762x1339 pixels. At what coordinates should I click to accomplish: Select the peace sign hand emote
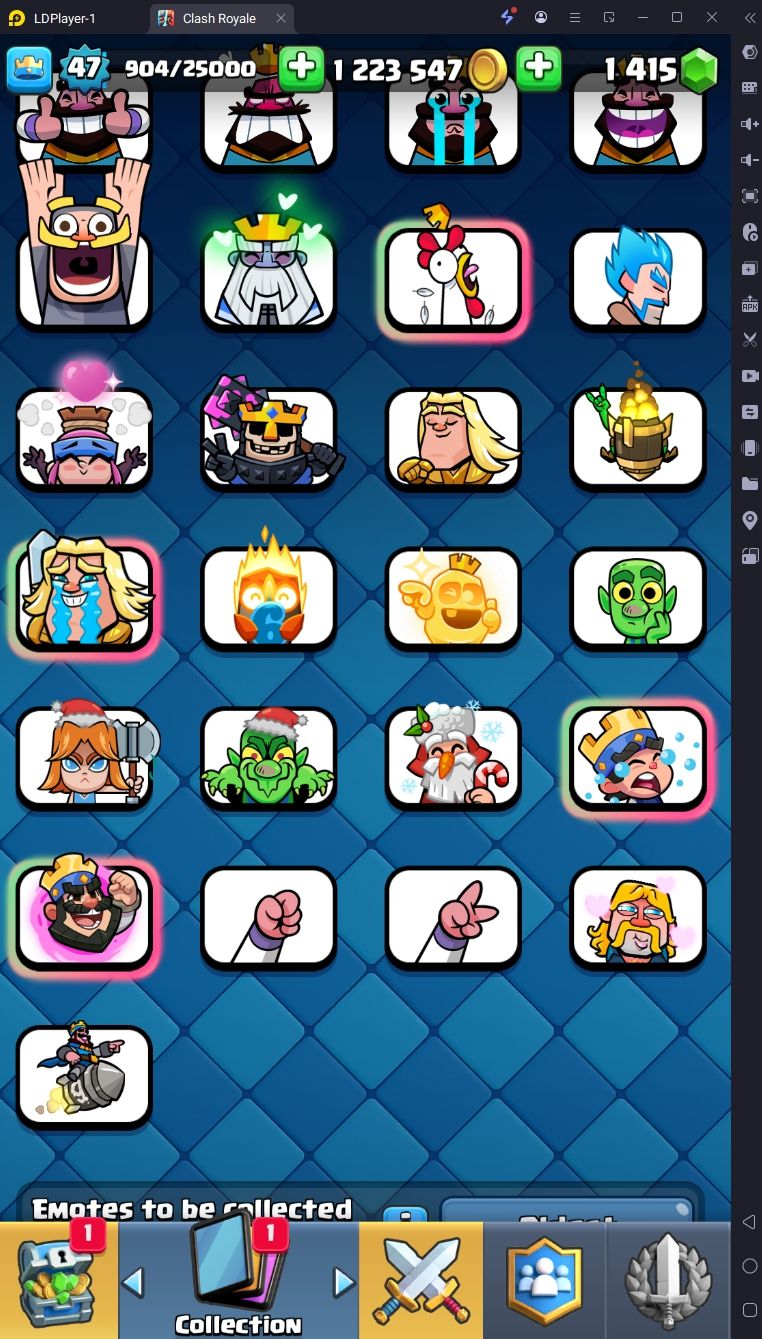pos(453,917)
